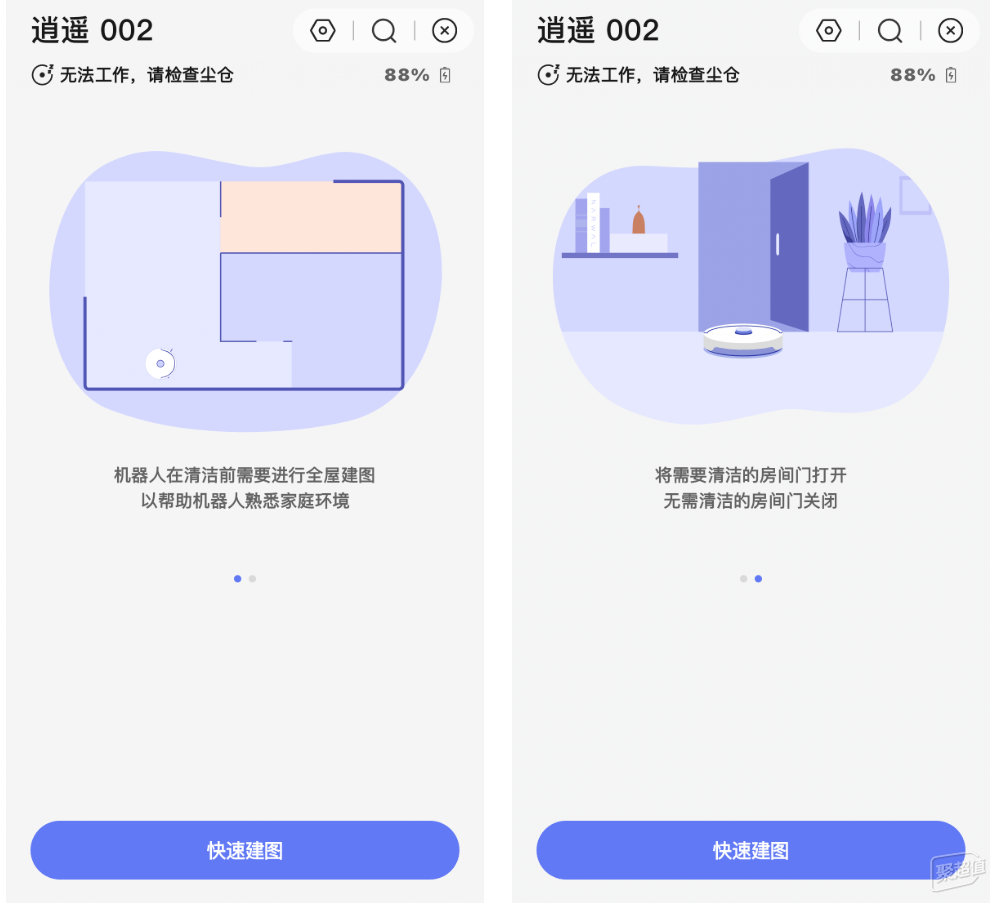Image resolution: width=997 pixels, height=903 pixels.
Task: Tap the second page dot on the mapping intro page
Action: click(x=253, y=578)
